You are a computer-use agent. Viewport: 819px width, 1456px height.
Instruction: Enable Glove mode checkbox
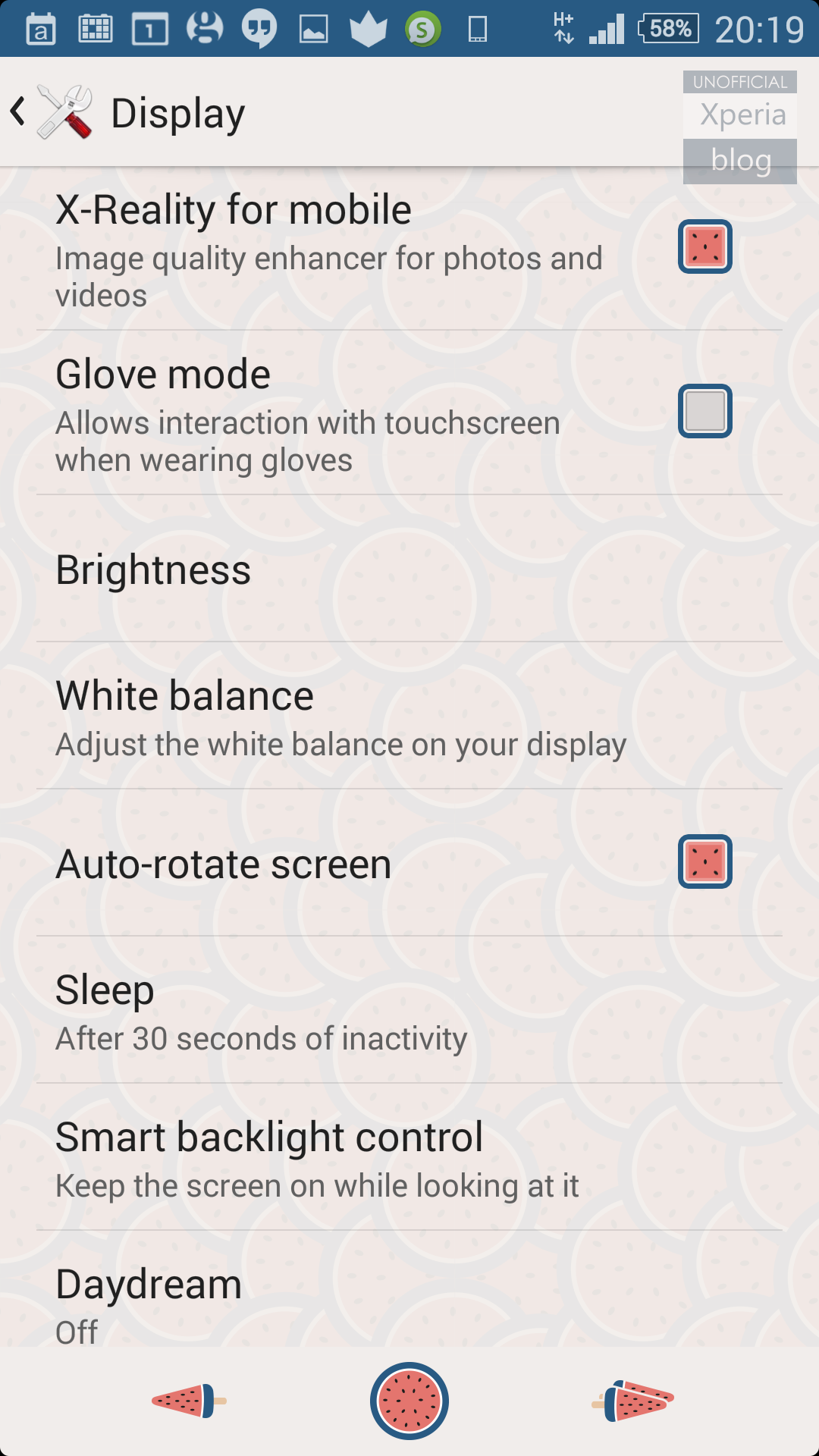tap(704, 411)
